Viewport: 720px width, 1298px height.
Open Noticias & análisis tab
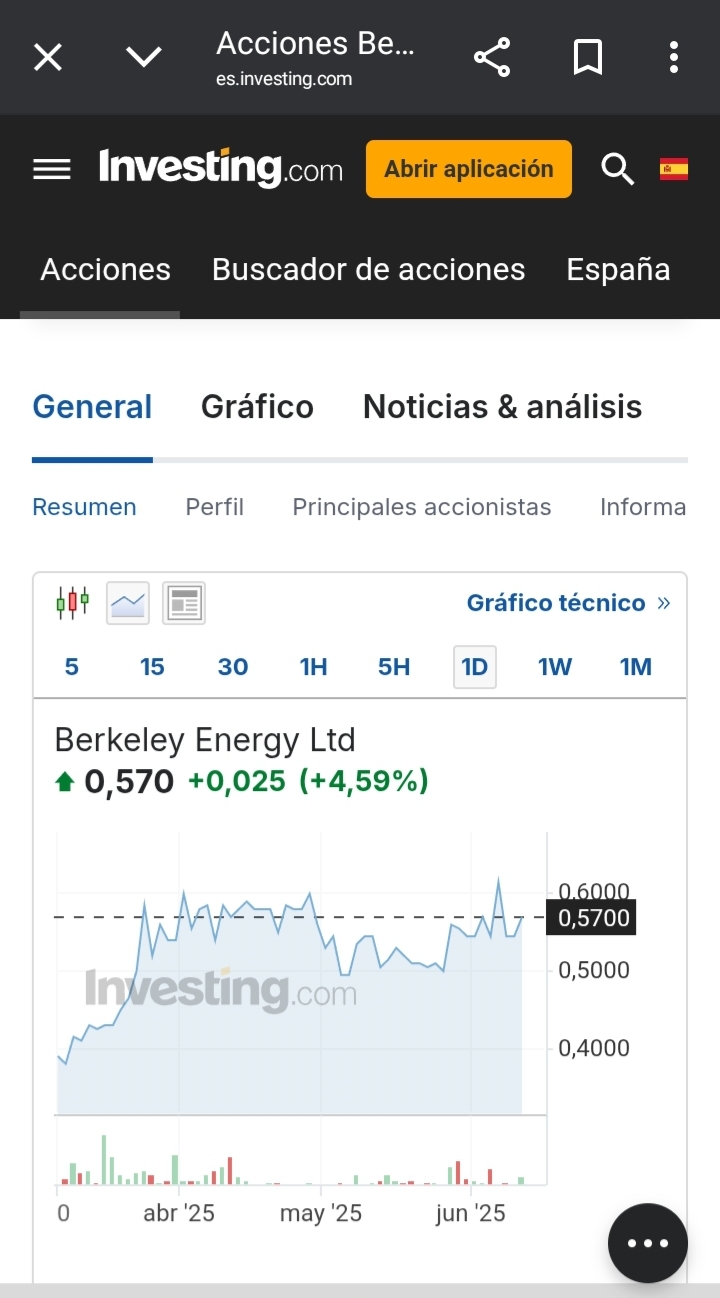[502, 407]
